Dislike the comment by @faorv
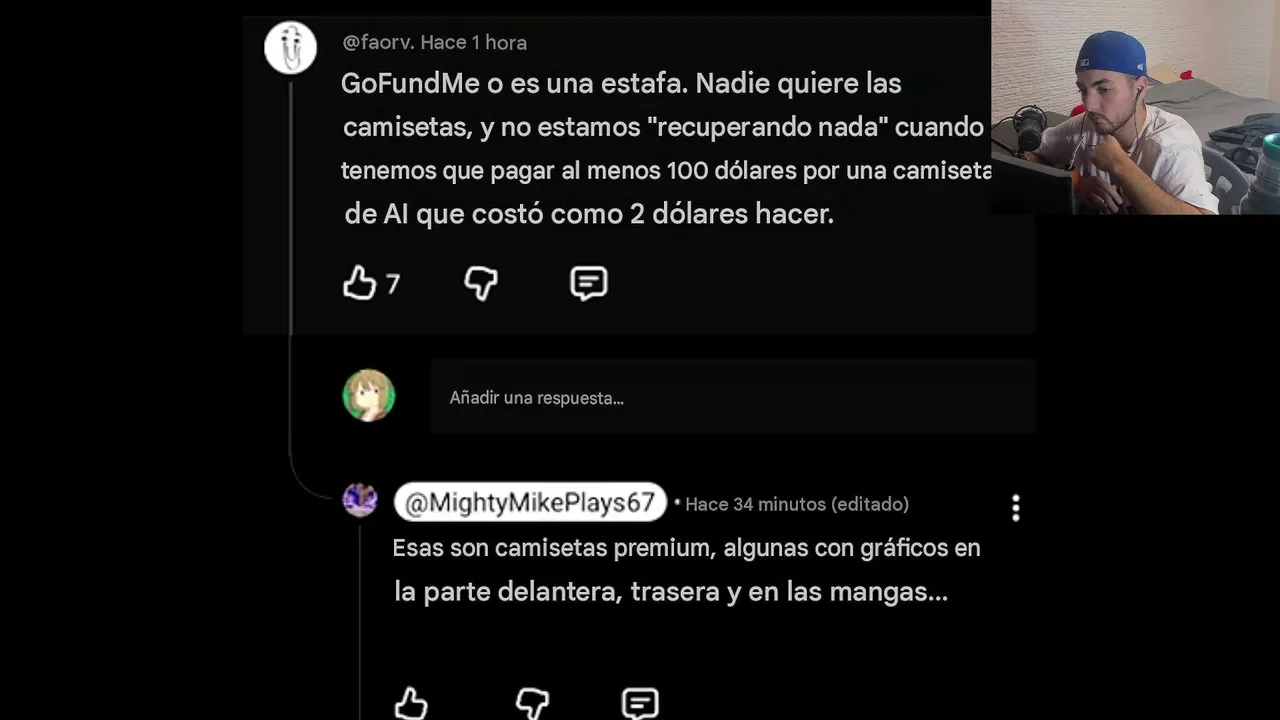 481,284
